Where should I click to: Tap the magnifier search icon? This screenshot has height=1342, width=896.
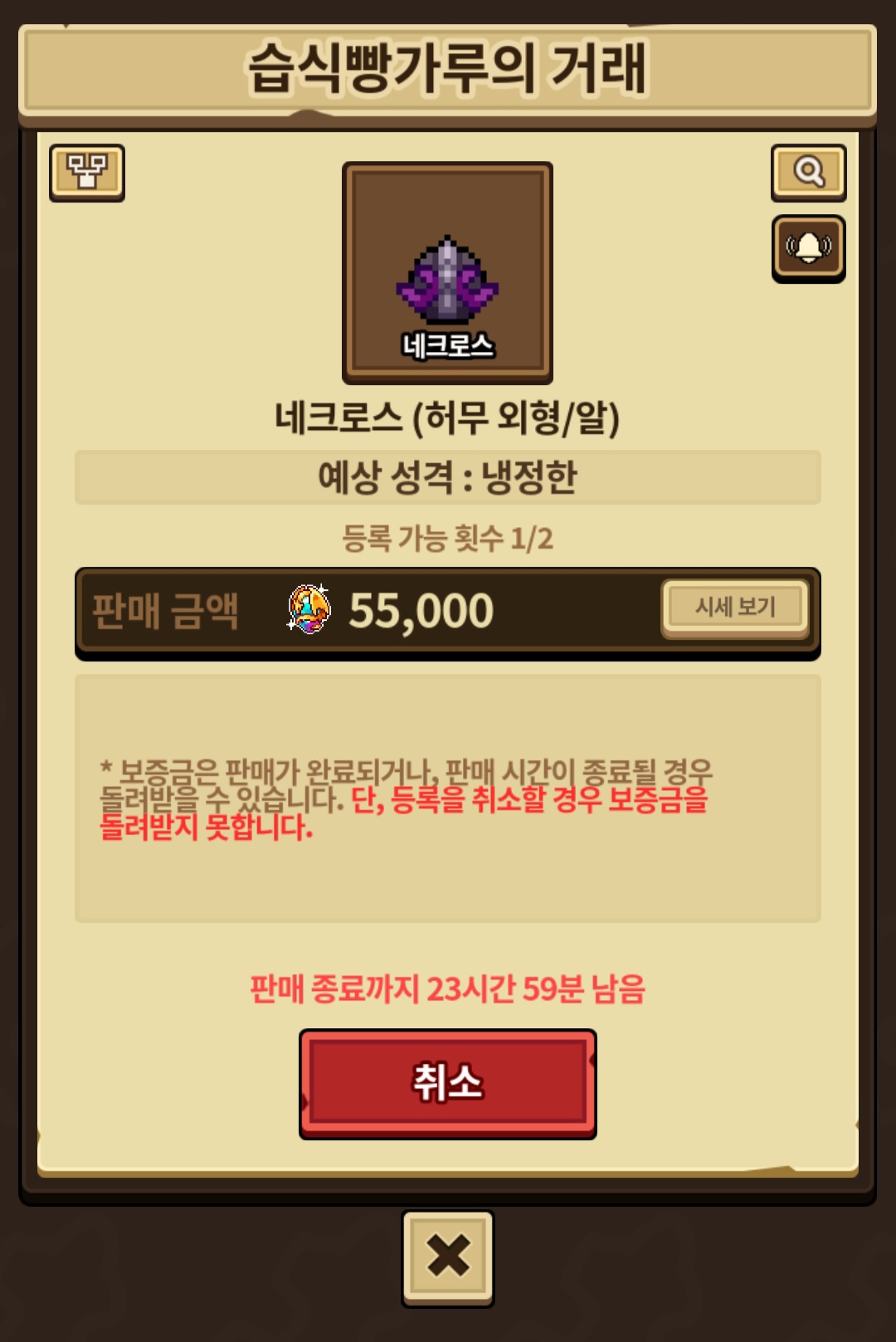[x=808, y=173]
